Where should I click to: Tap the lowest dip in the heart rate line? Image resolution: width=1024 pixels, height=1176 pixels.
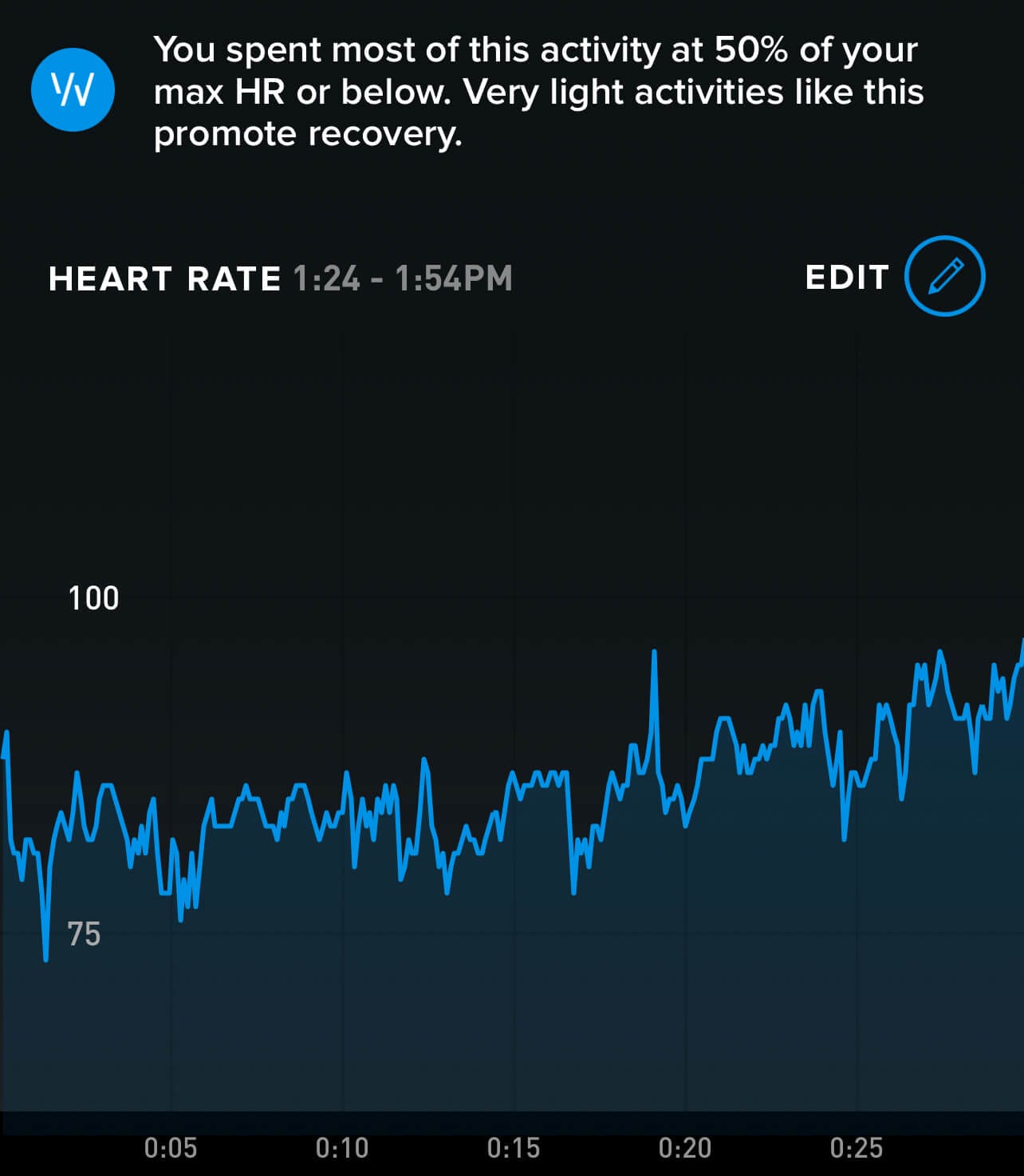tap(44, 960)
